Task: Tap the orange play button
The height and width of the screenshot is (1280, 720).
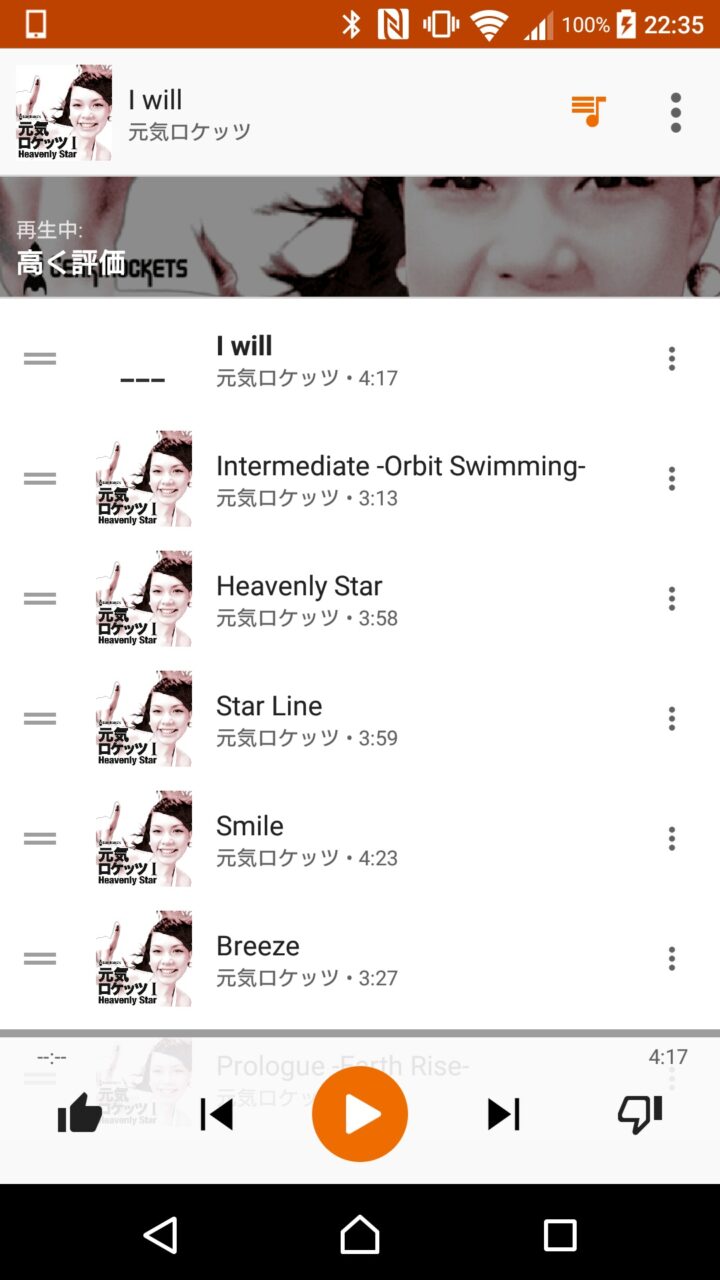Action: [x=360, y=1114]
